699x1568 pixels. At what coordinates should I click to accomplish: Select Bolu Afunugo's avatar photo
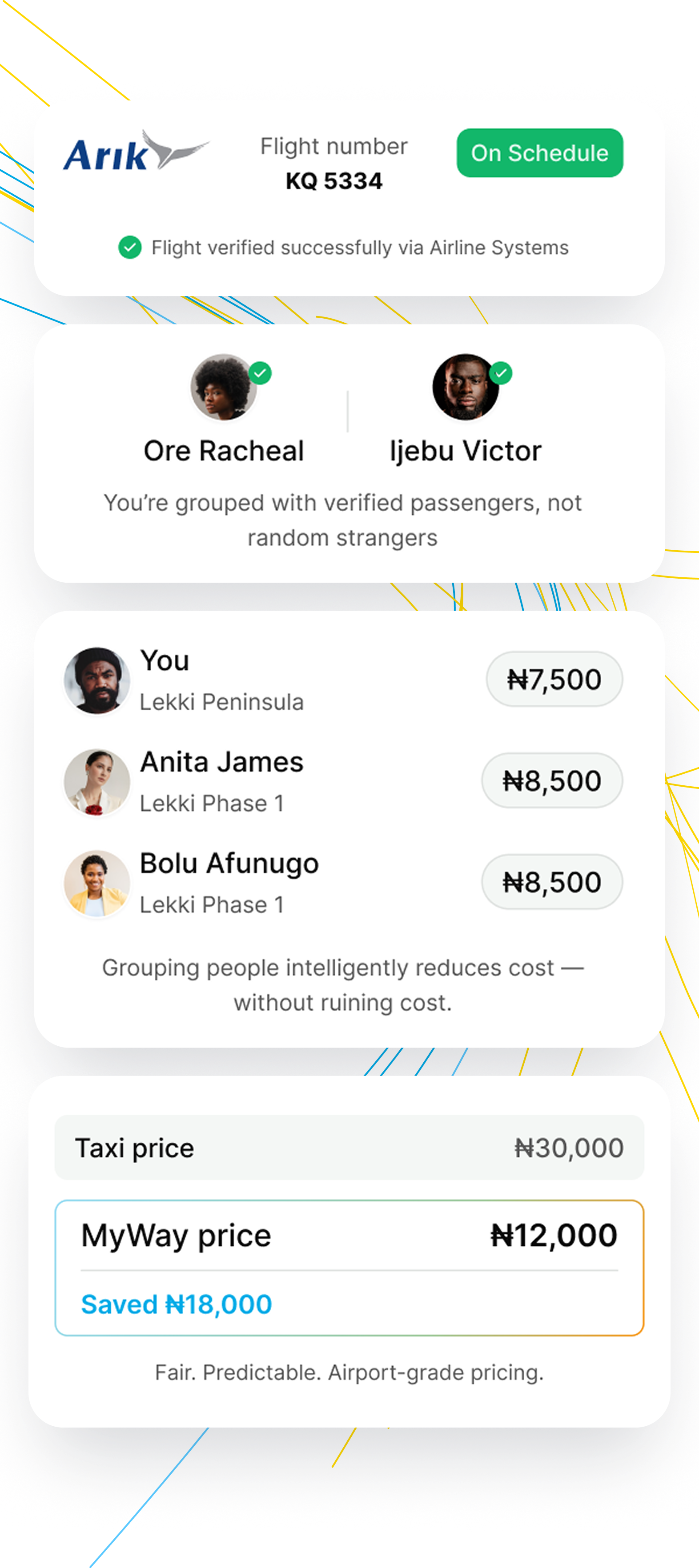coord(97,883)
